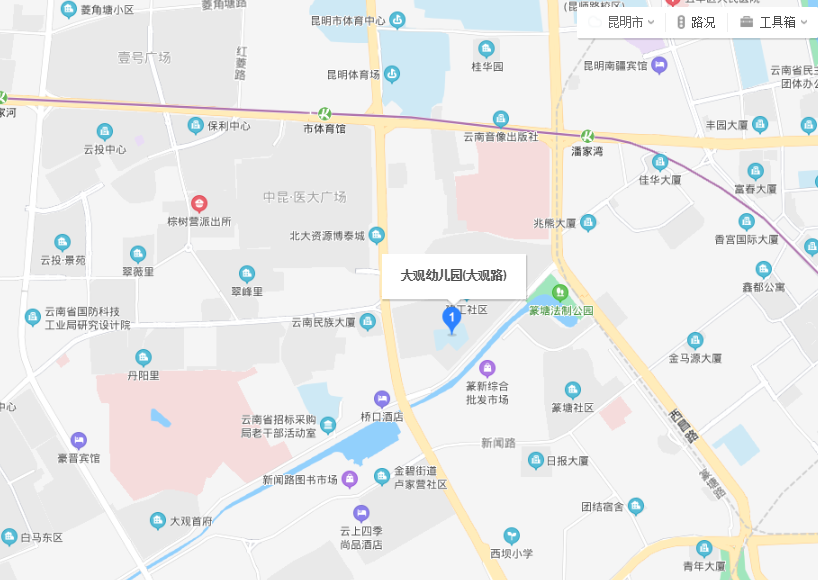Select the 棕树营派出所 police station marker
The height and width of the screenshot is (580, 818).
point(199,204)
